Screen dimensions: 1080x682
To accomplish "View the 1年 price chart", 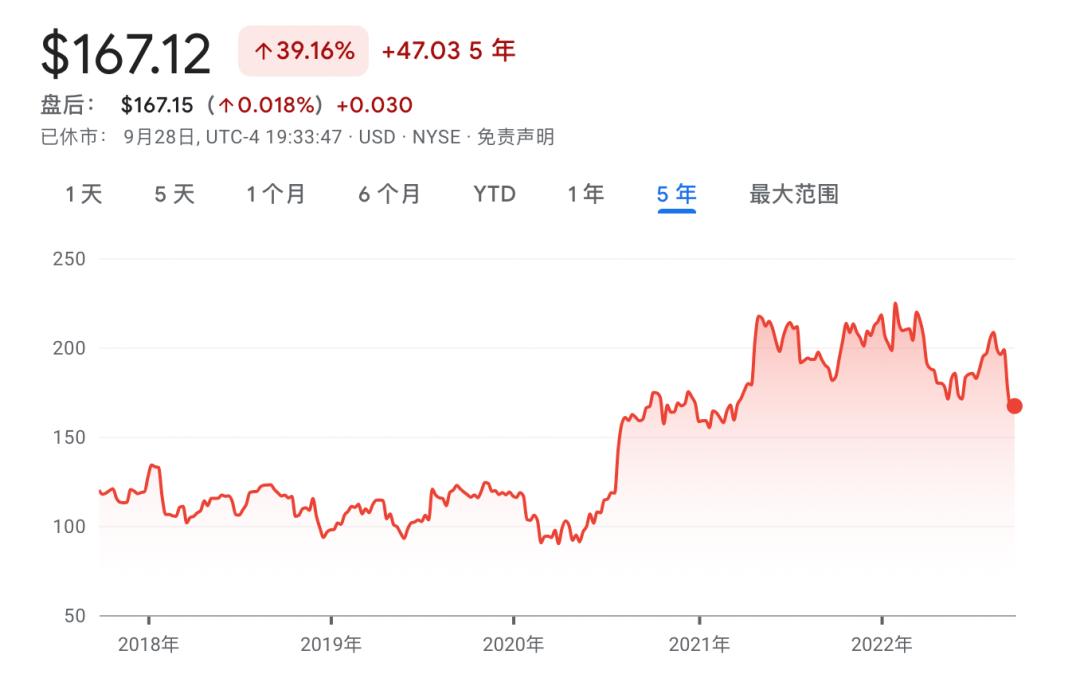I will click(x=586, y=194).
